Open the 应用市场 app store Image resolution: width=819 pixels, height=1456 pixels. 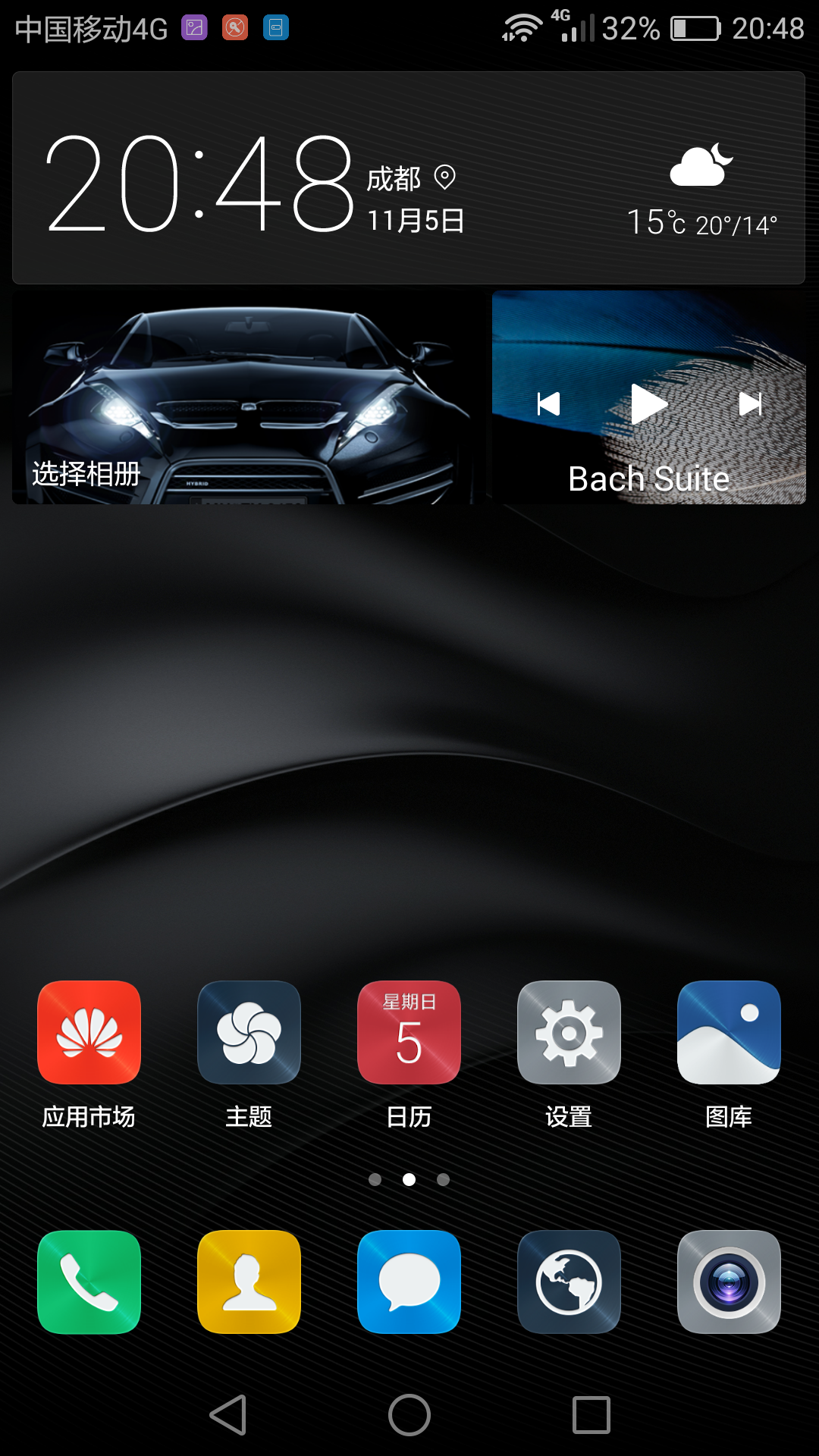pyautogui.click(x=89, y=1032)
